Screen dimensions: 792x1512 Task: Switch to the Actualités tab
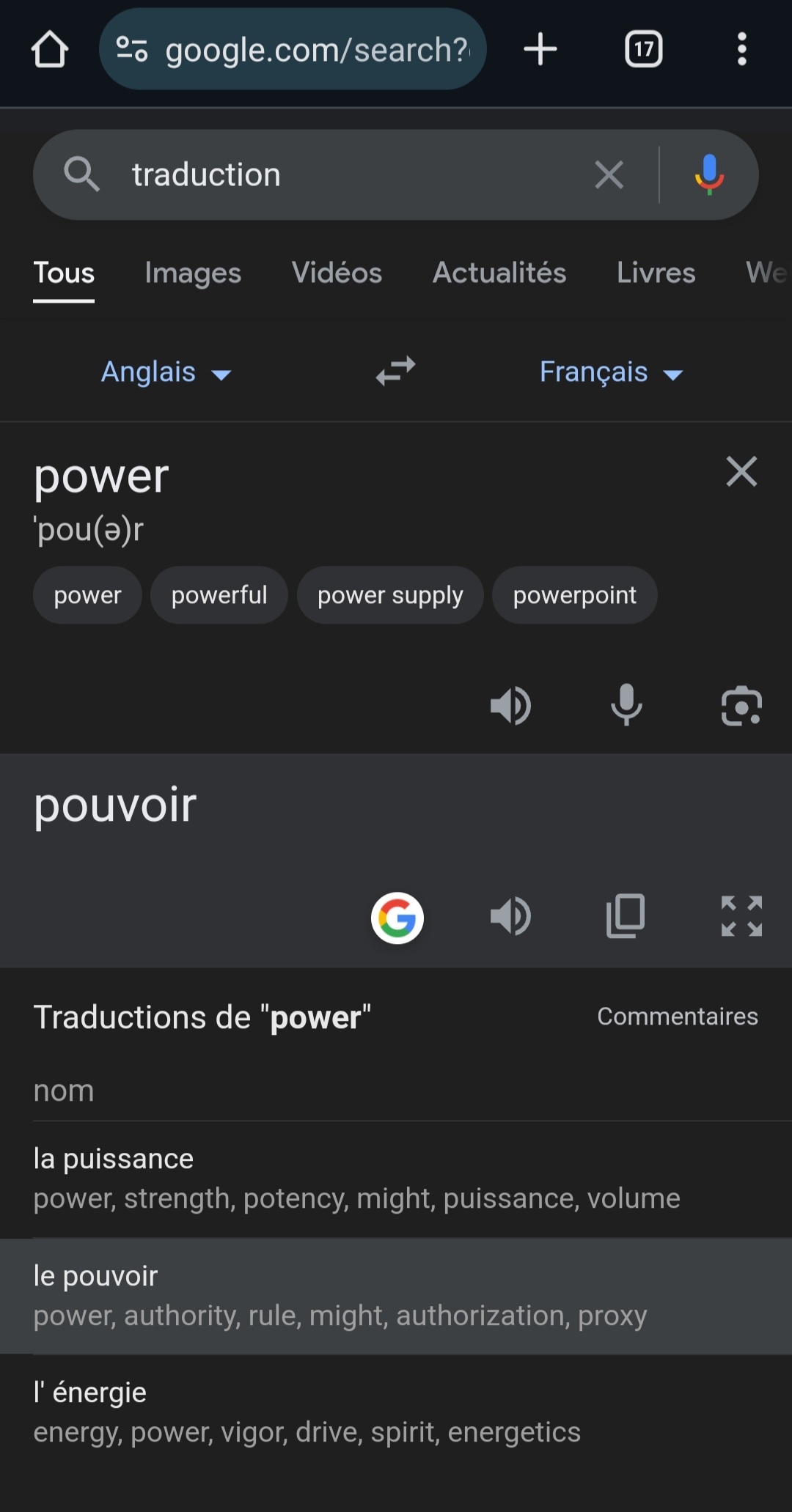click(499, 273)
